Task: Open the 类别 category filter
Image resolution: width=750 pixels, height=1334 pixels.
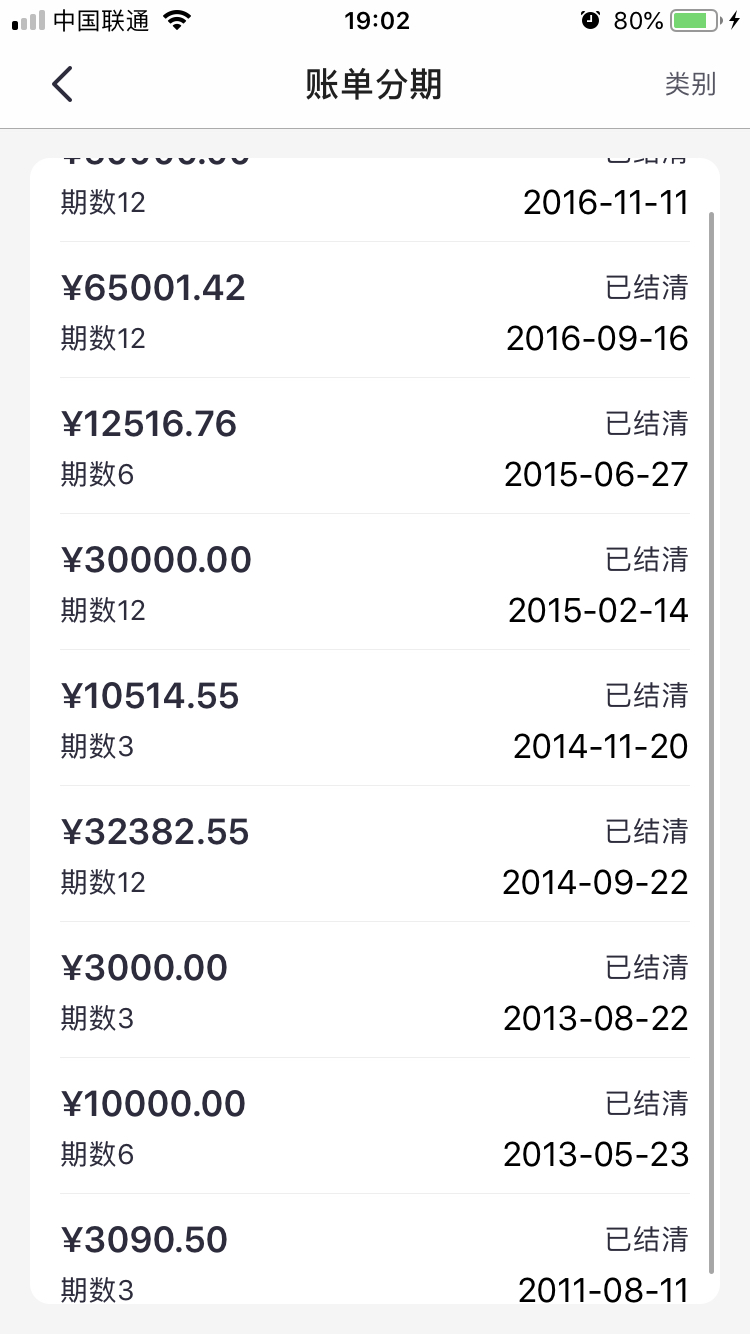Action: 690,84
